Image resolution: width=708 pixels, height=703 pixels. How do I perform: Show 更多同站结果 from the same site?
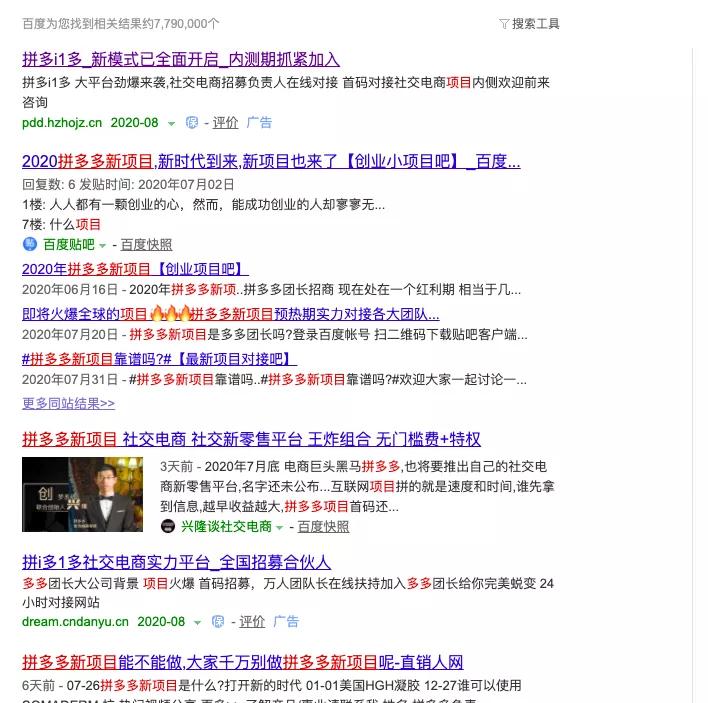(x=68, y=403)
